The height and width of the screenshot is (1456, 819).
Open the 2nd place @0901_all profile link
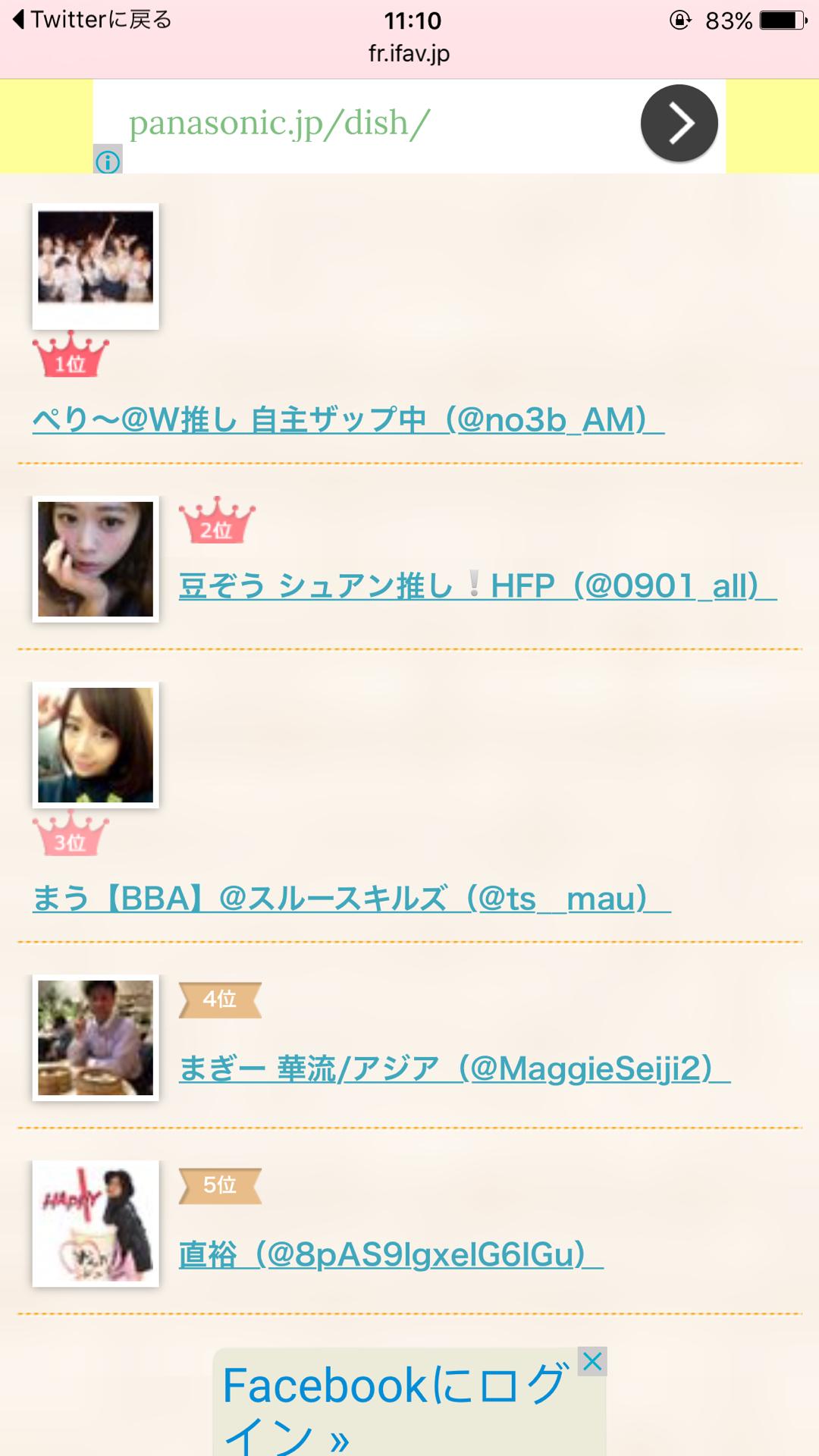pos(476,586)
